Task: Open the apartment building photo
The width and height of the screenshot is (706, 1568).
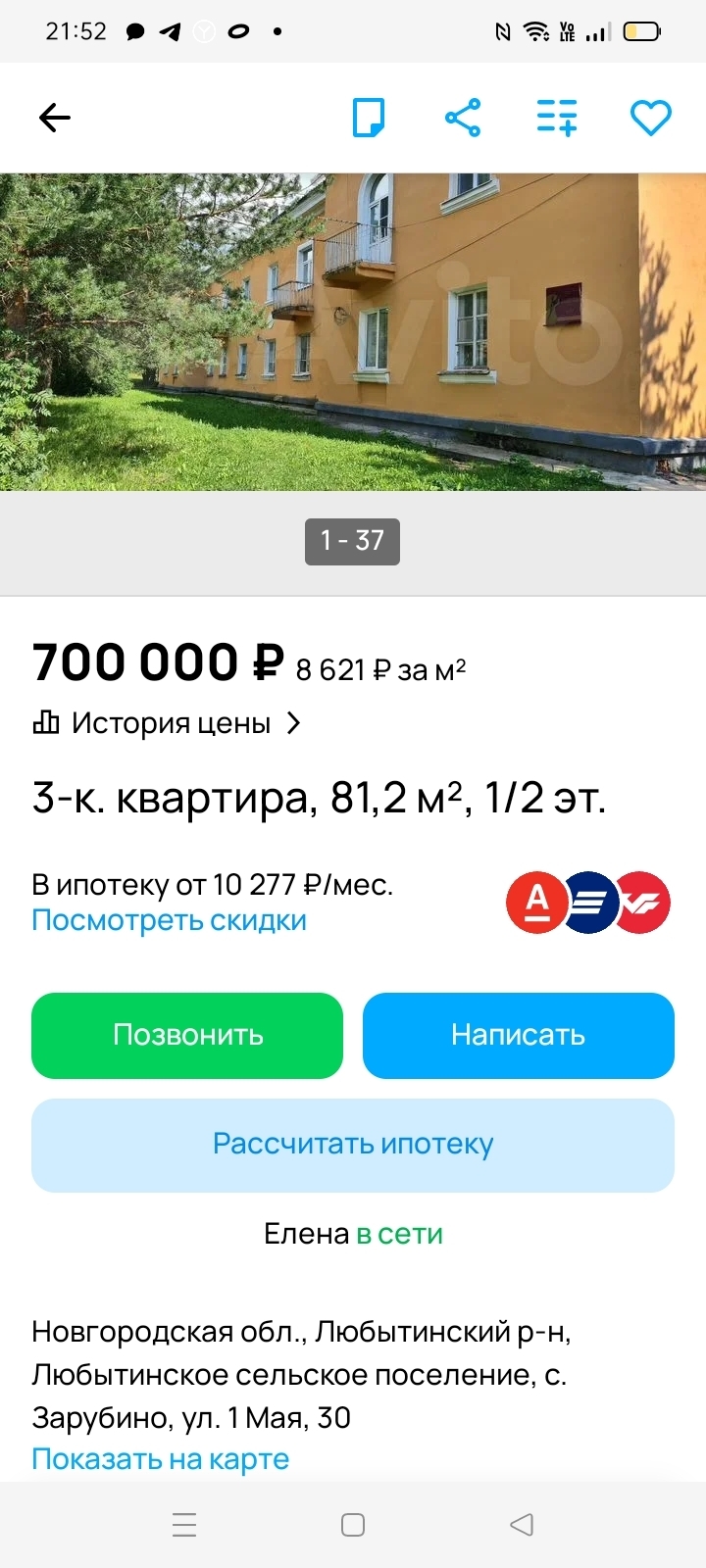Action: 353,331
